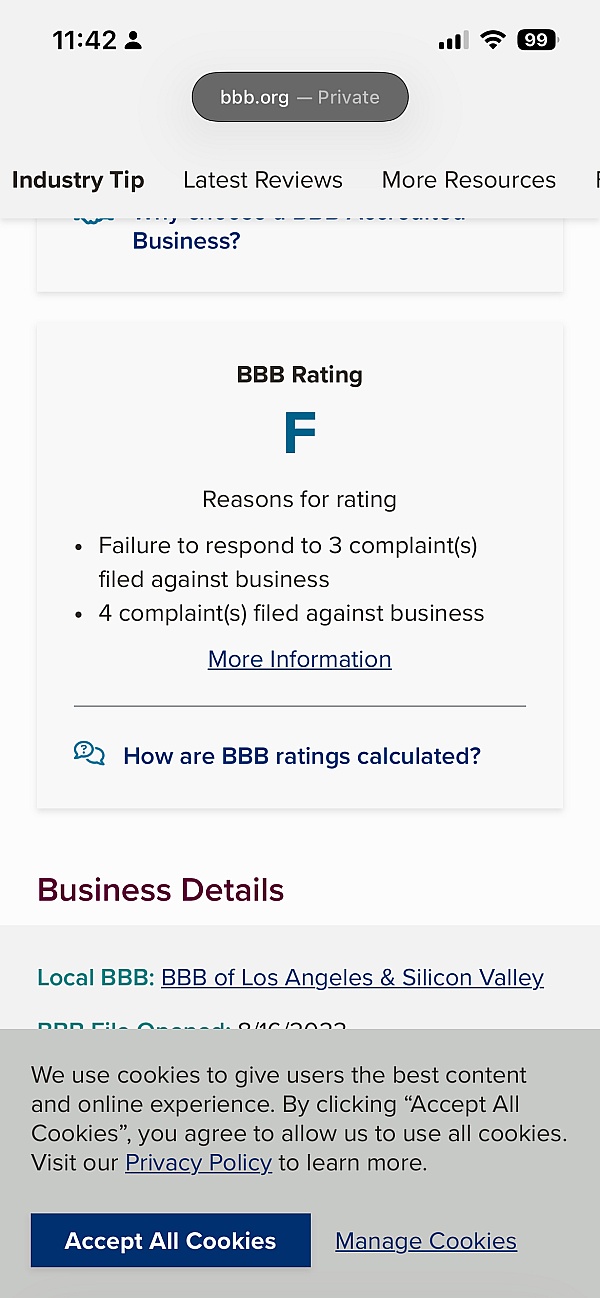This screenshot has width=600, height=1298.
Task: Learn how BBB ratings are calculated
Action: coord(301,755)
